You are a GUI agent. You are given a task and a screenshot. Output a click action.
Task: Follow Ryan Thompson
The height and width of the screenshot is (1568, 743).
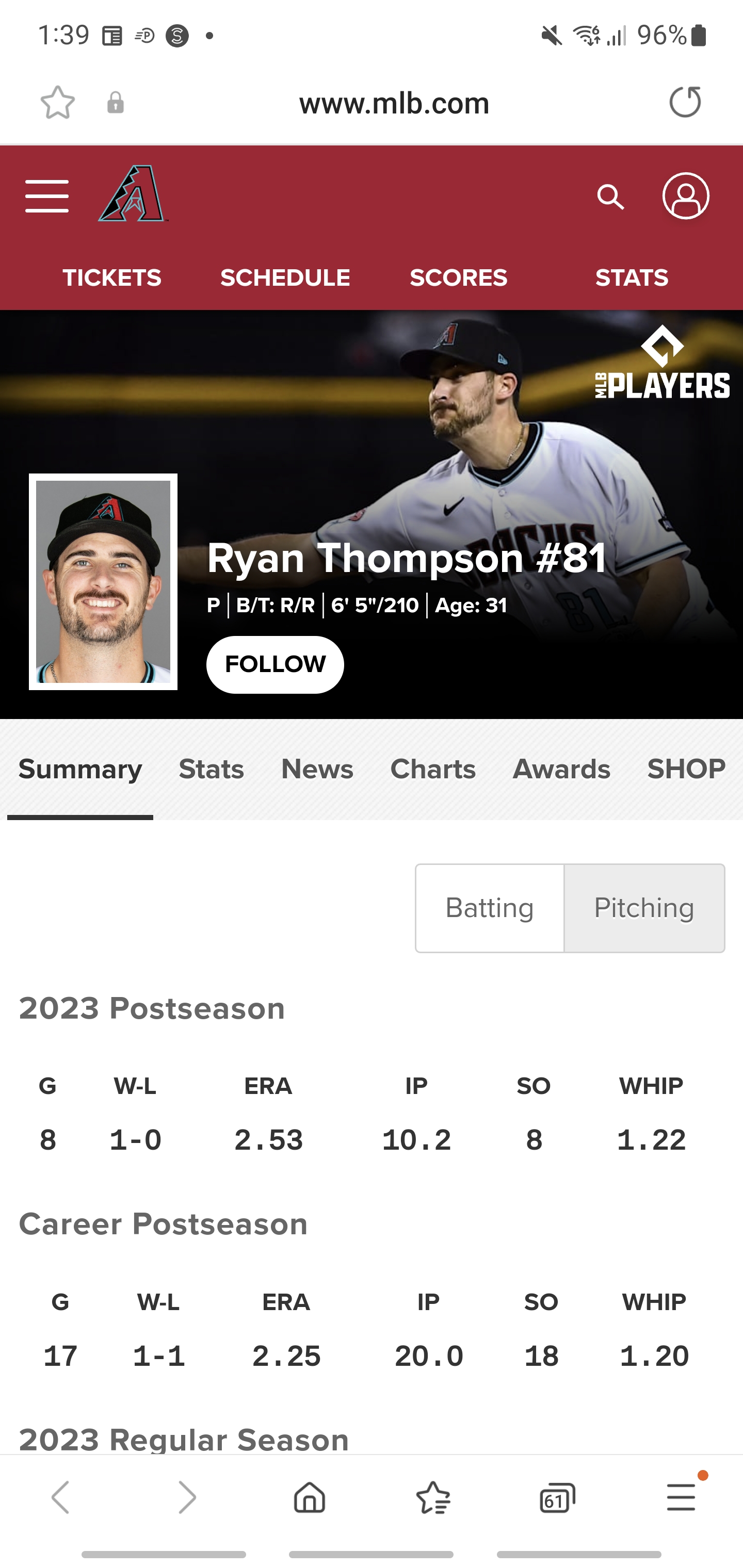pyautogui.click(x=274, y=664)
